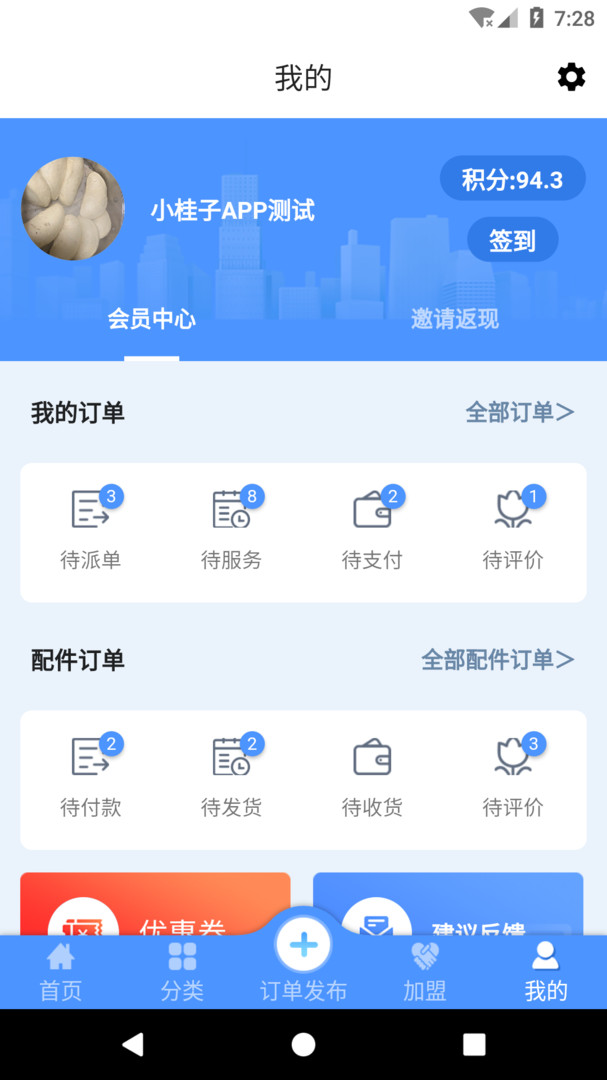Tap the 签到 check-in button

pyautogui.click(x=512, y=240)
